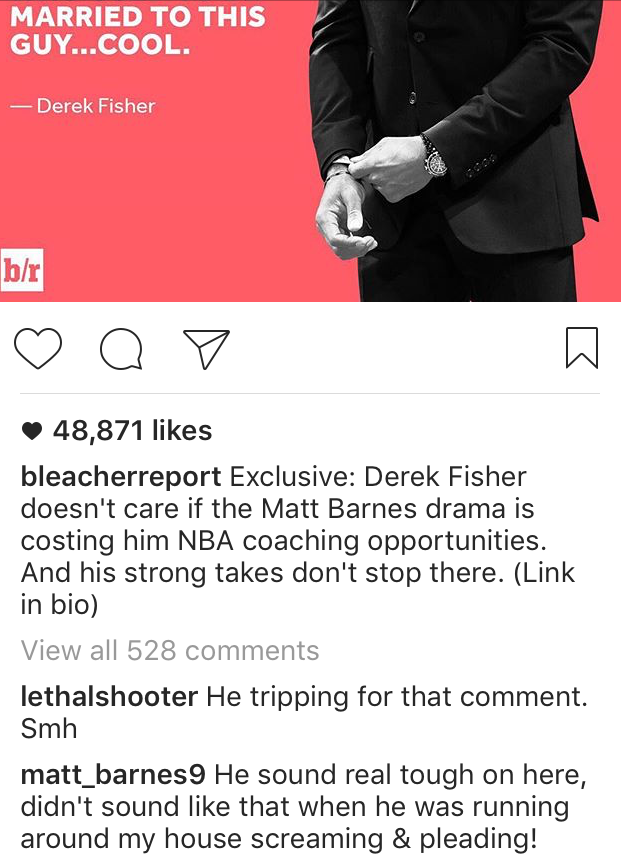Viewport: 621px width, 863px height.
Task: View all 528 comments
Action: pyautogui.click(x=170, y=651)
